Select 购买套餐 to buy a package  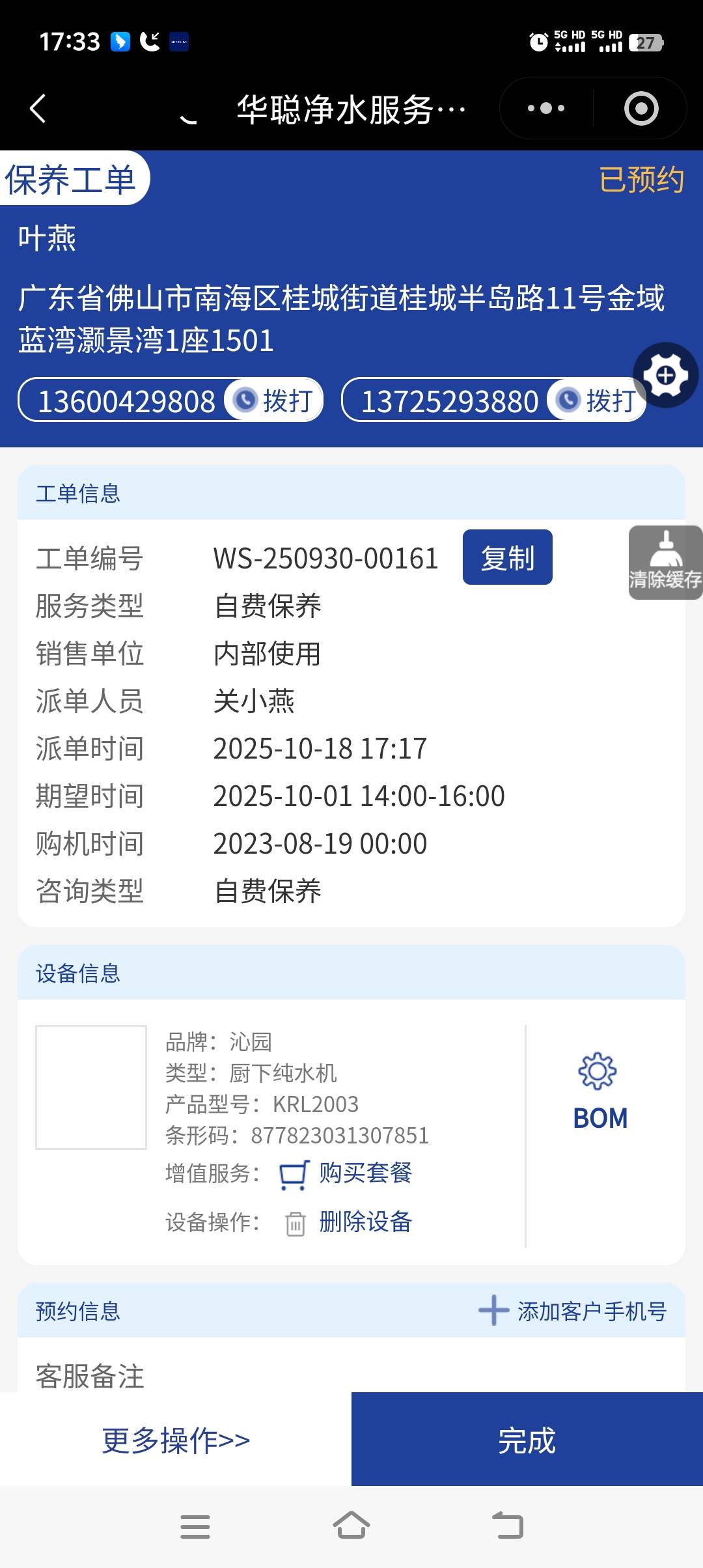point(365,1173)
